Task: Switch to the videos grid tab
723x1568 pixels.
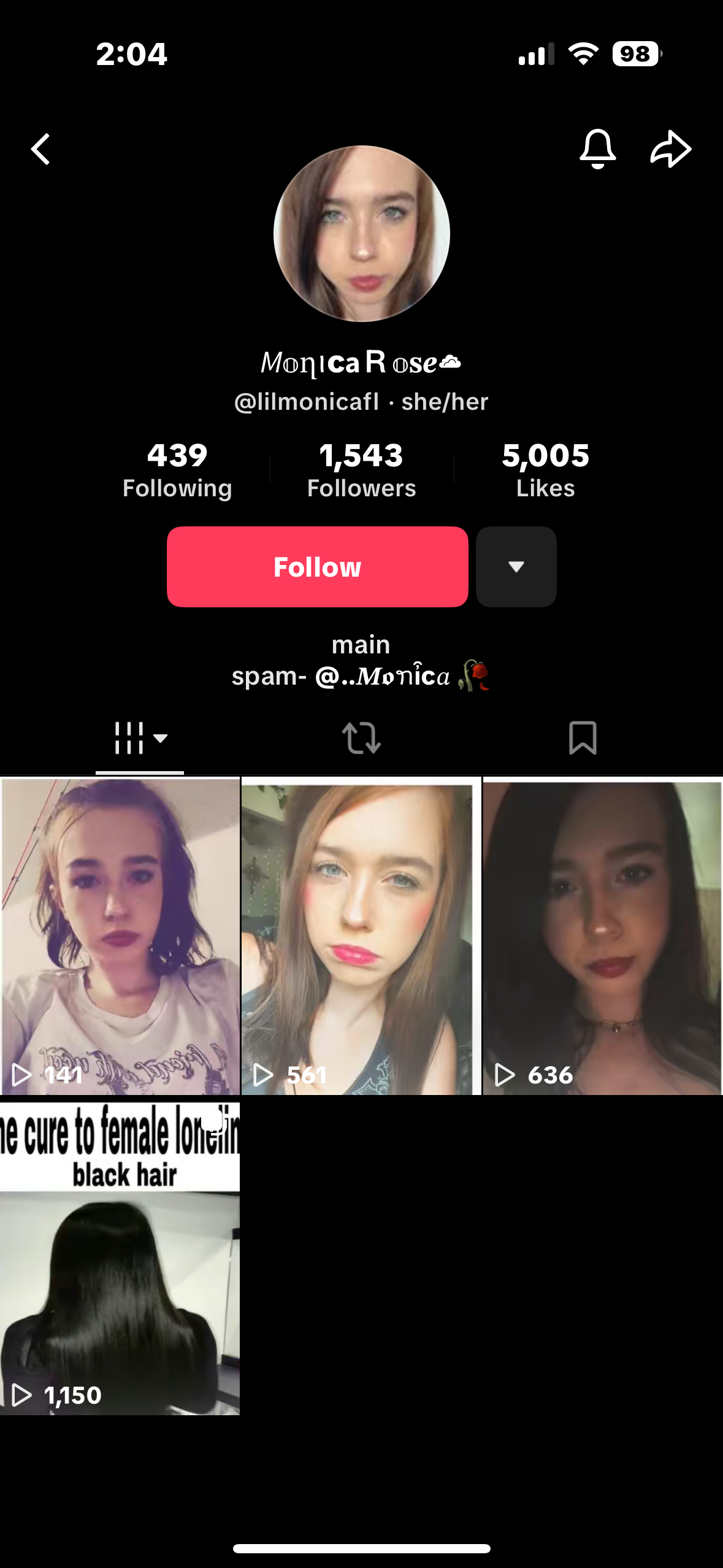Action: (x=140, y=738)
